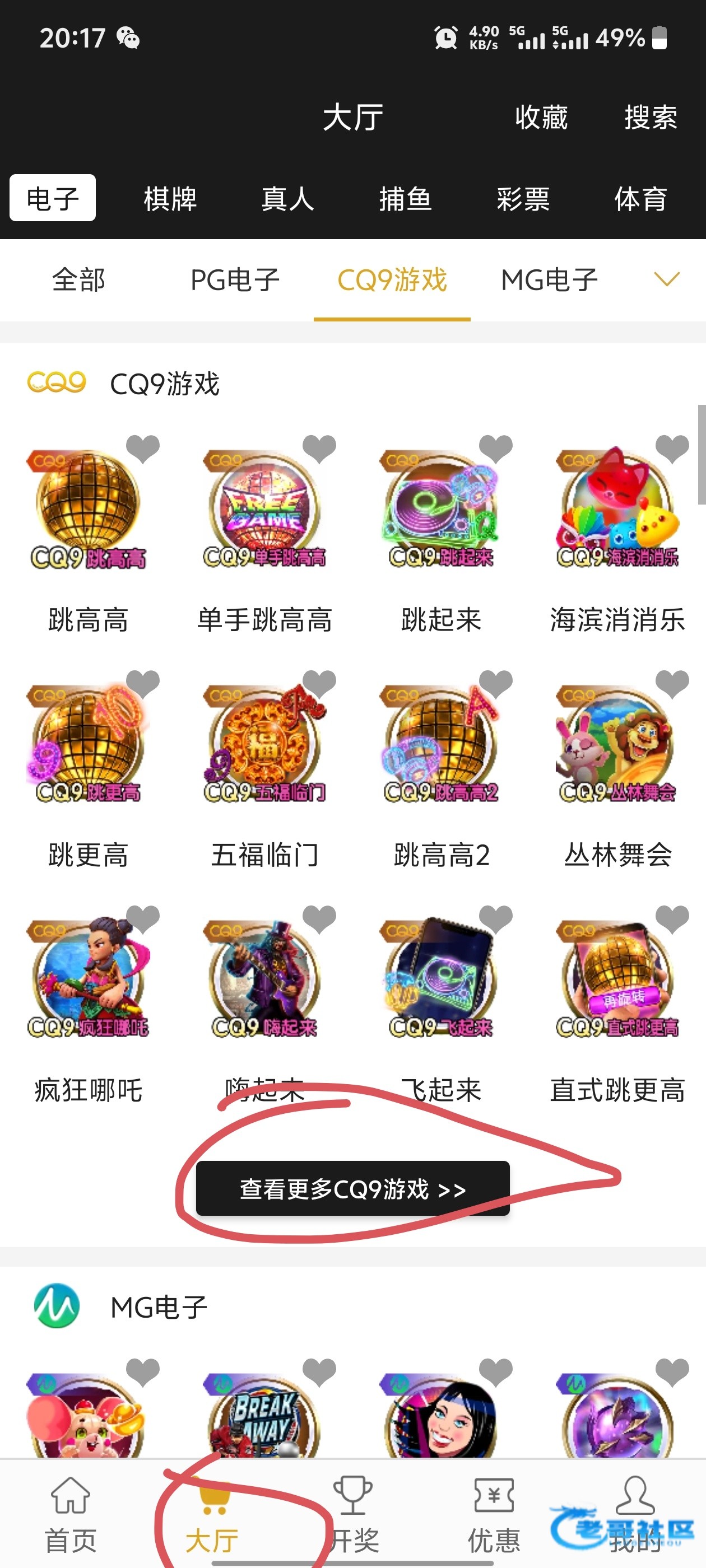Tap 查看更多CQ9游戏 button

[x=352, y=1188]
